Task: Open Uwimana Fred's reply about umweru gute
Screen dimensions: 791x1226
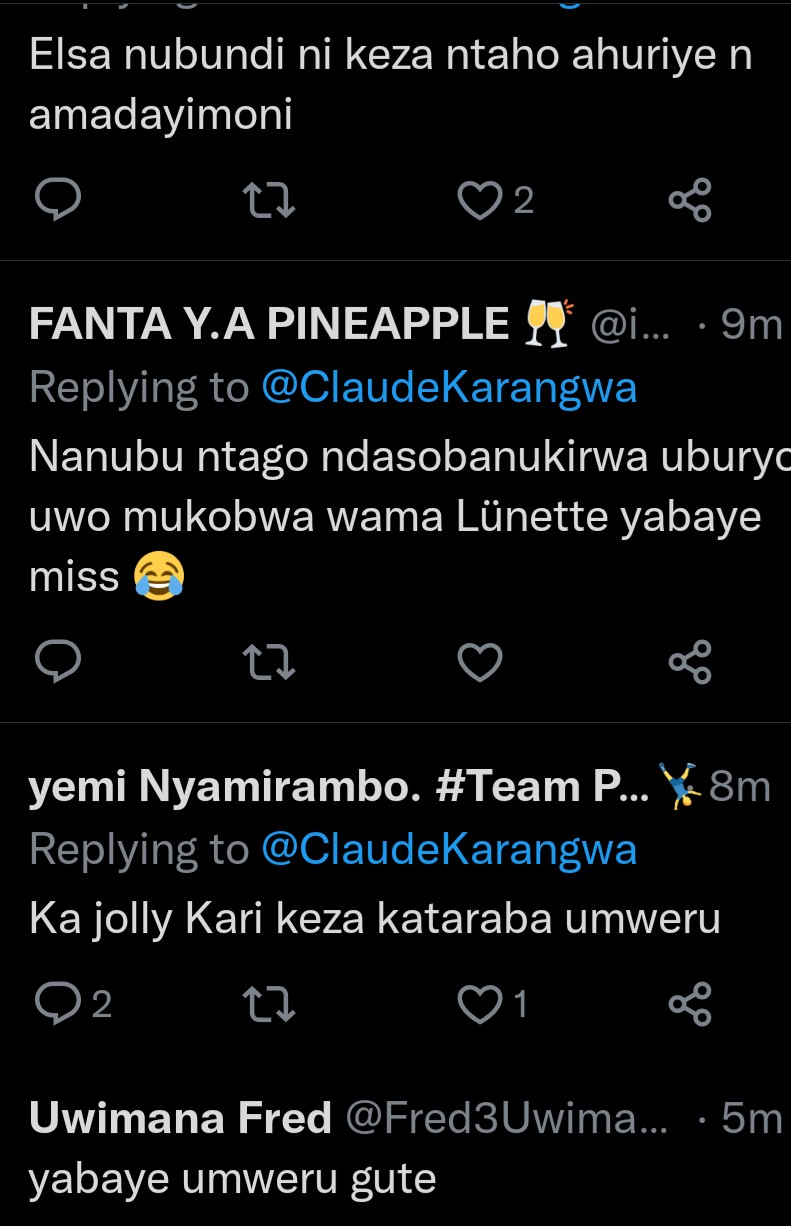Action: (x=232, y=1179)
